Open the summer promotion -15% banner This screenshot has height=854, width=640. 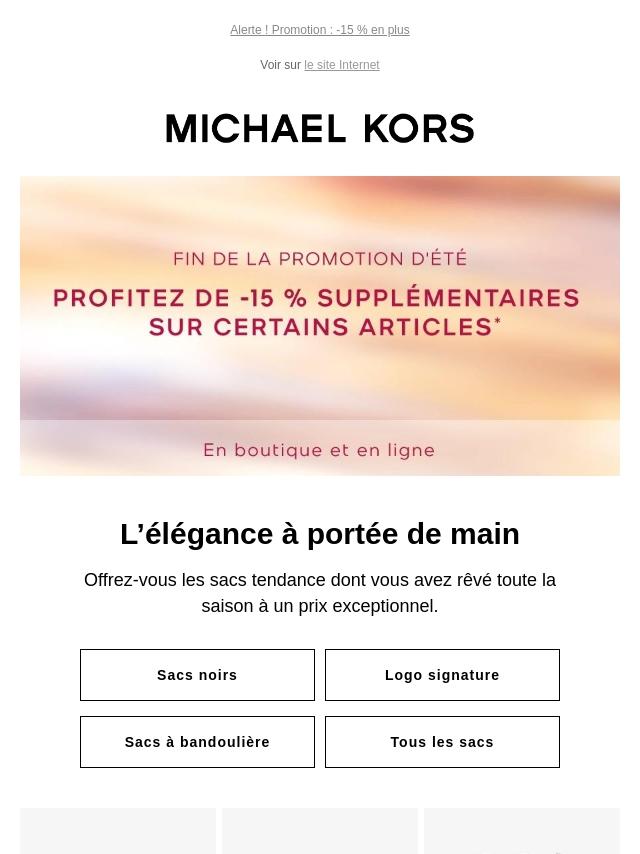(320, 326)
